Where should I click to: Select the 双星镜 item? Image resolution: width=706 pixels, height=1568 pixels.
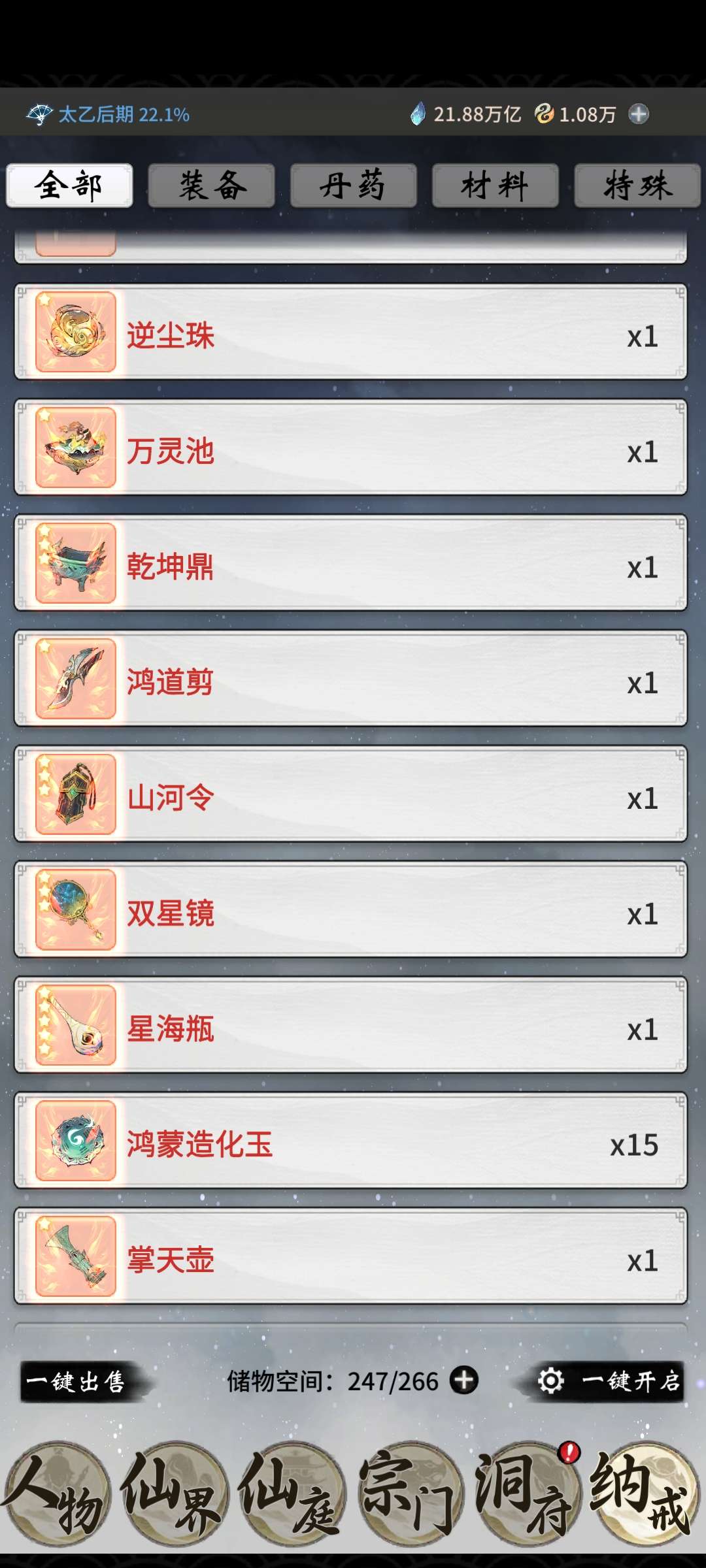point(350,909)
